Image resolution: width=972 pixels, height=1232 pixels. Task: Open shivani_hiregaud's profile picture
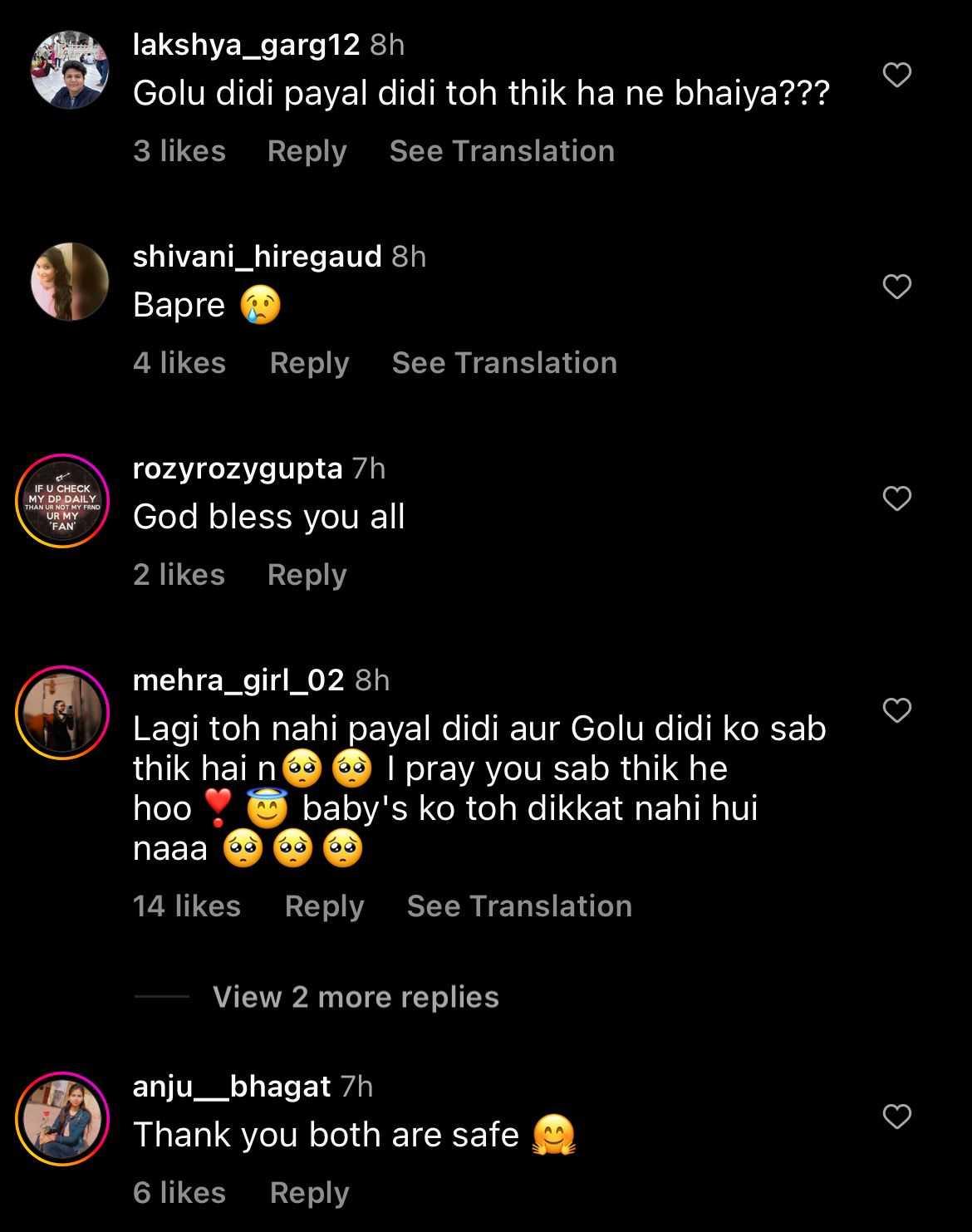point(70,282)
